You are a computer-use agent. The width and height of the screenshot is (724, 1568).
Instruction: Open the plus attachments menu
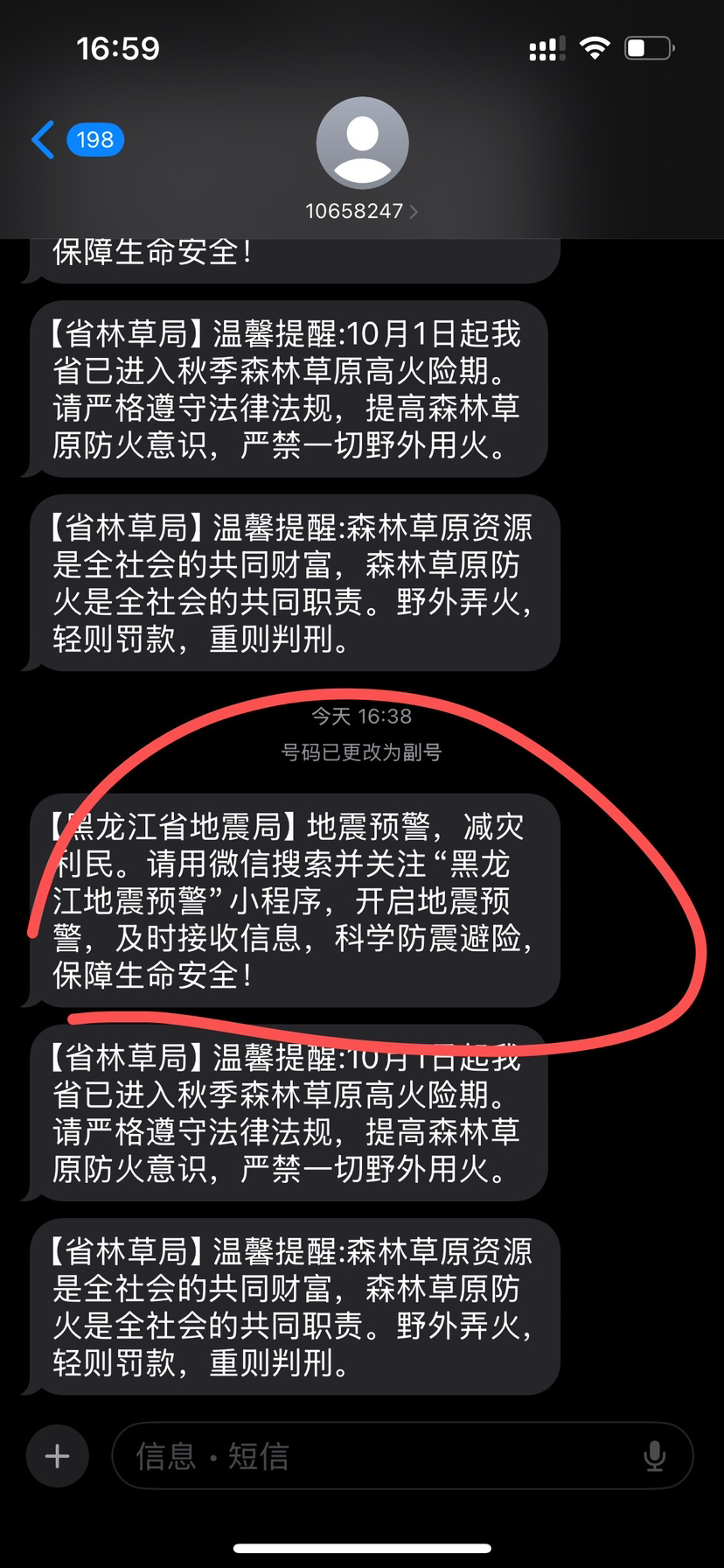pyautogui.click(x=58, y=1456)
